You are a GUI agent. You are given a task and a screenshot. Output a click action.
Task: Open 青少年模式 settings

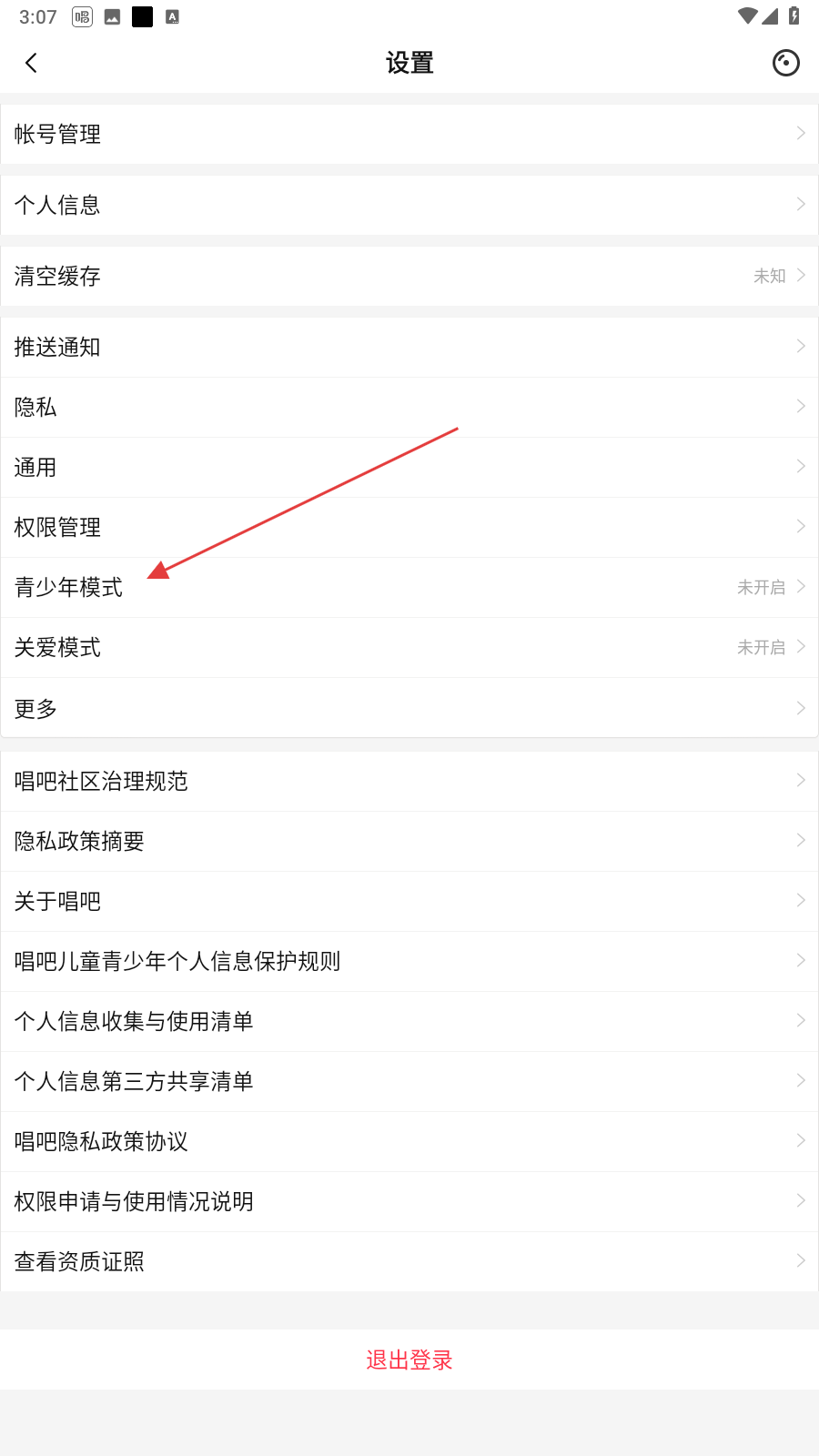point(409,587)
